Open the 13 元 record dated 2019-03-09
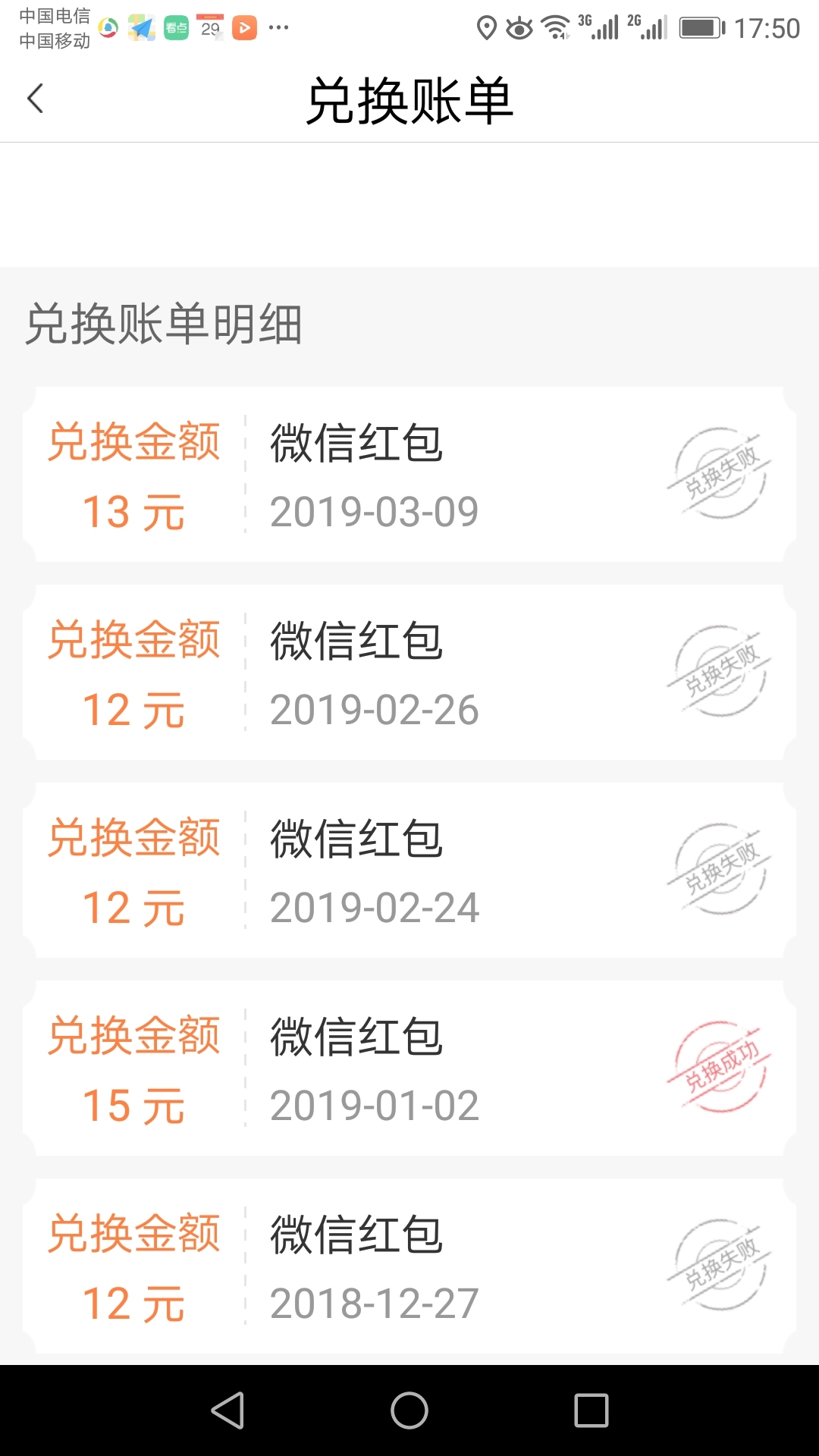Screen dimensions: 819x1456 coord(409,475)
